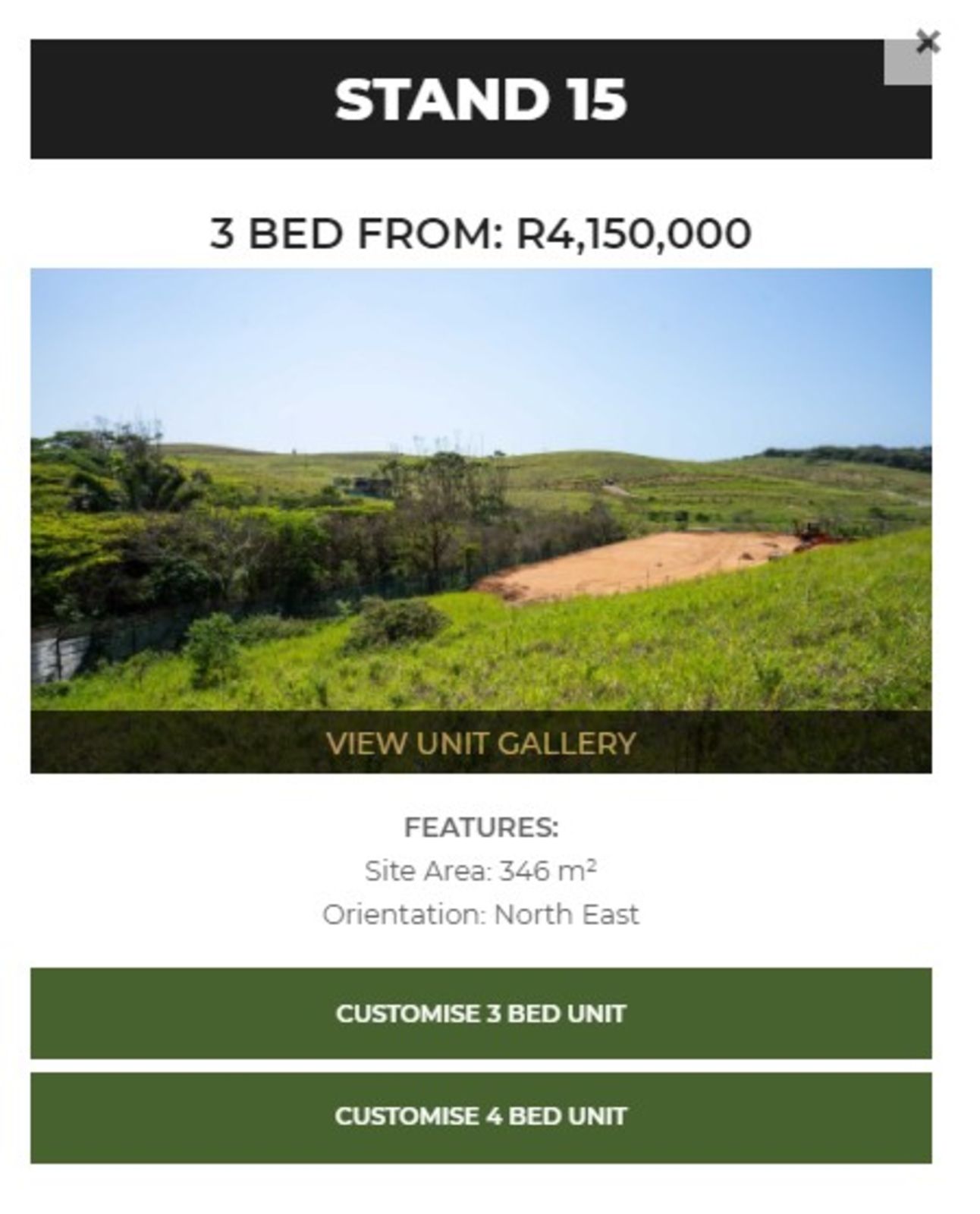Close the Stand 15 popup
Viewport: 980px width, 1214px height.
point(927,42)
